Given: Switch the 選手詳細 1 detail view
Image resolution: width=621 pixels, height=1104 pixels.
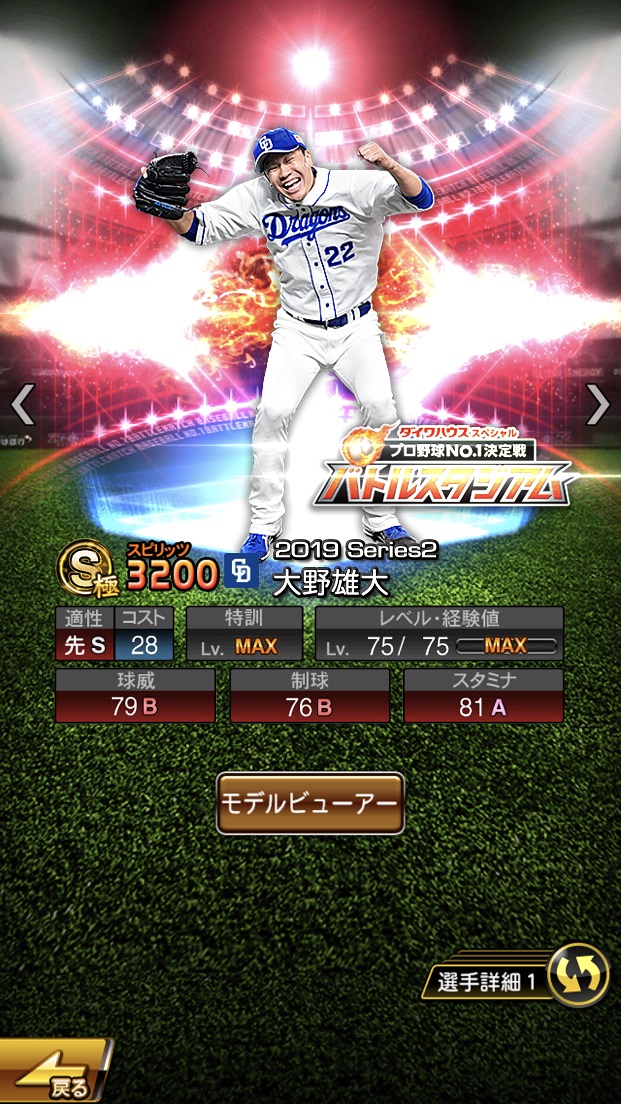Looking at the screenshot, I should pos(579,974).
